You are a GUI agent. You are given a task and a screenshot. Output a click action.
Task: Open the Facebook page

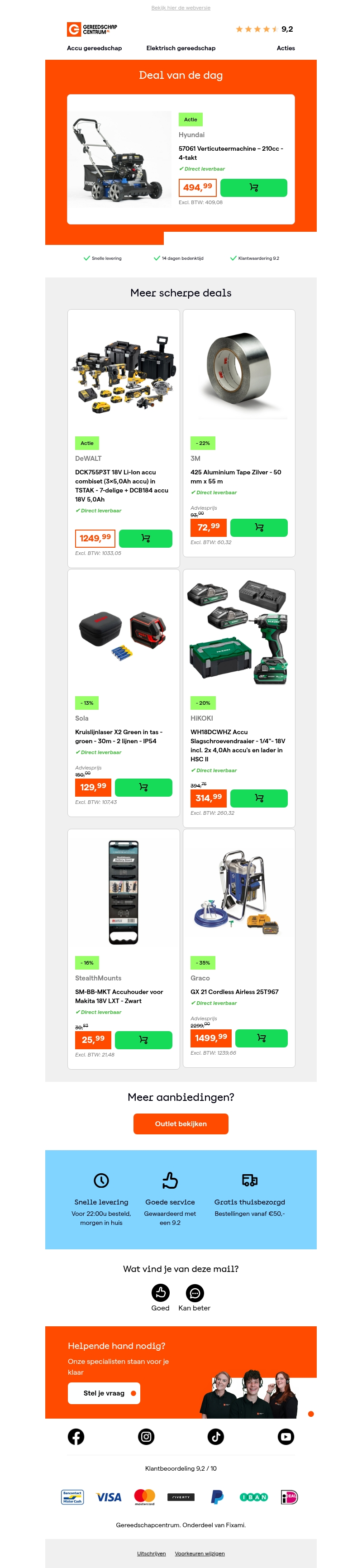(76, 1437)
